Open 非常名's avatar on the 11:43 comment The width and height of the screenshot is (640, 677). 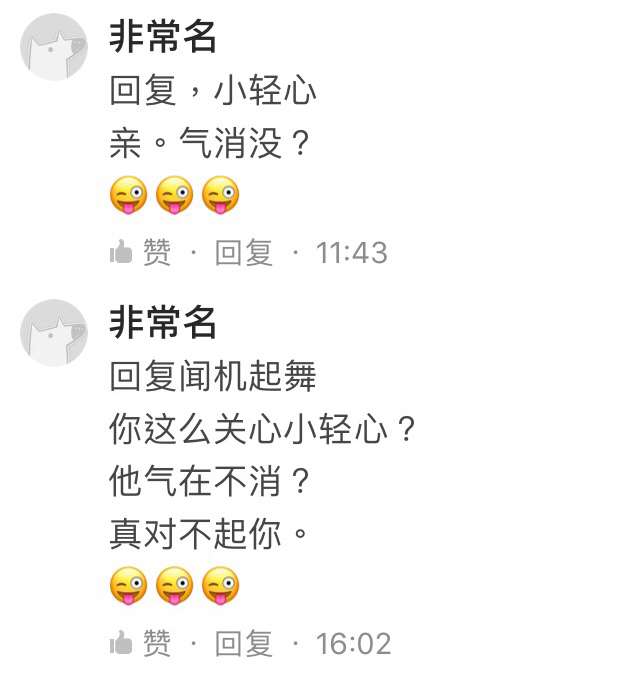pos(54,47)
